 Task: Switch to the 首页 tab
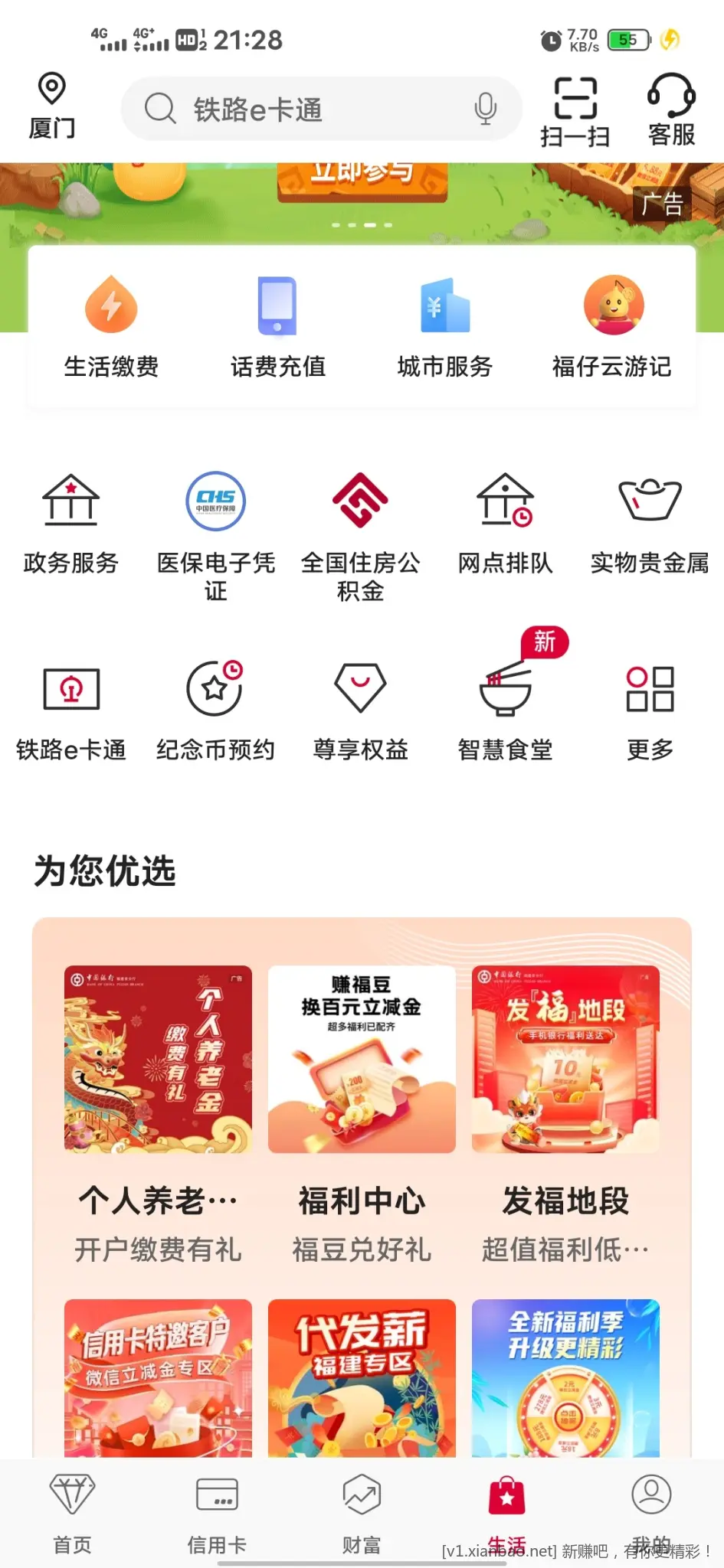[72, 1514]
